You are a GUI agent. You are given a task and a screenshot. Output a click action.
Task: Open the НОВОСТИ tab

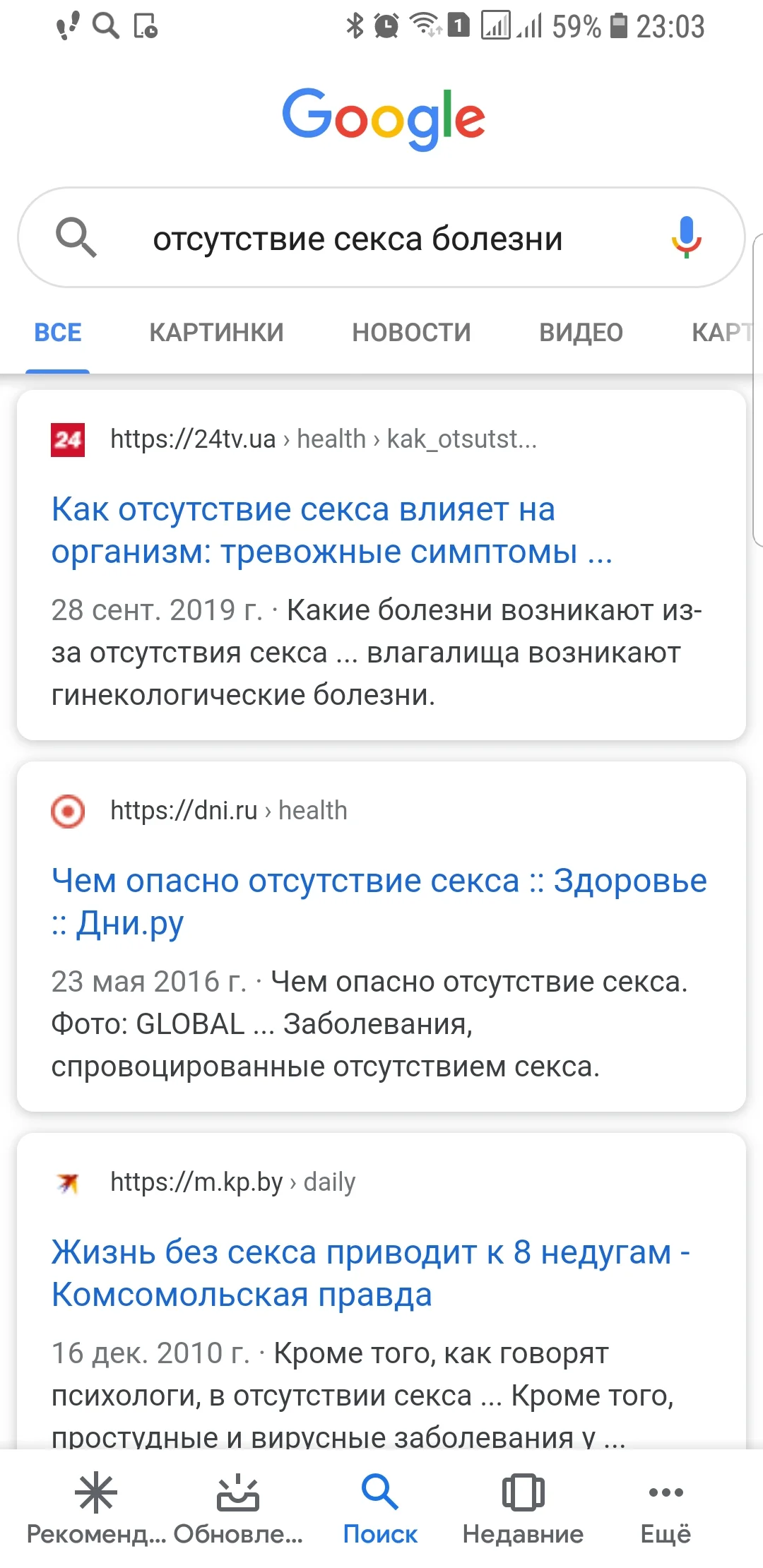411,332
